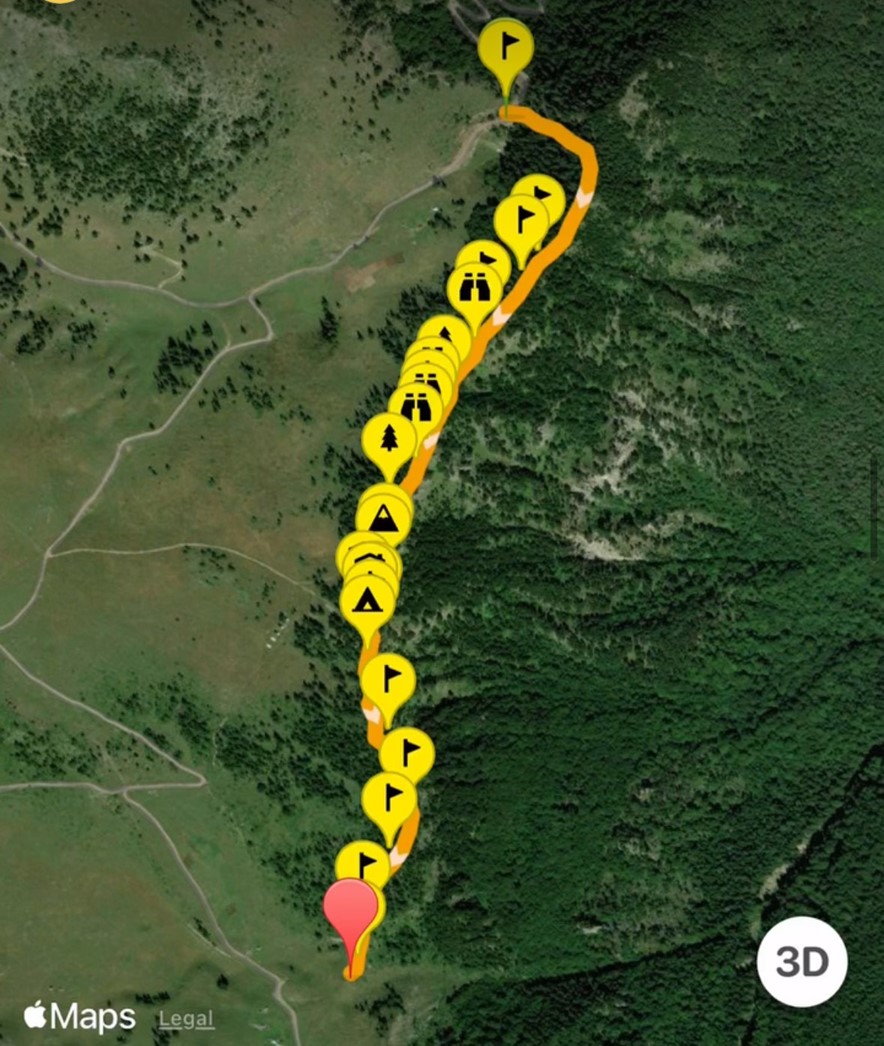Select the flag pin at the route's northern end
This screenshot has width=884, height=1046.
506,47
